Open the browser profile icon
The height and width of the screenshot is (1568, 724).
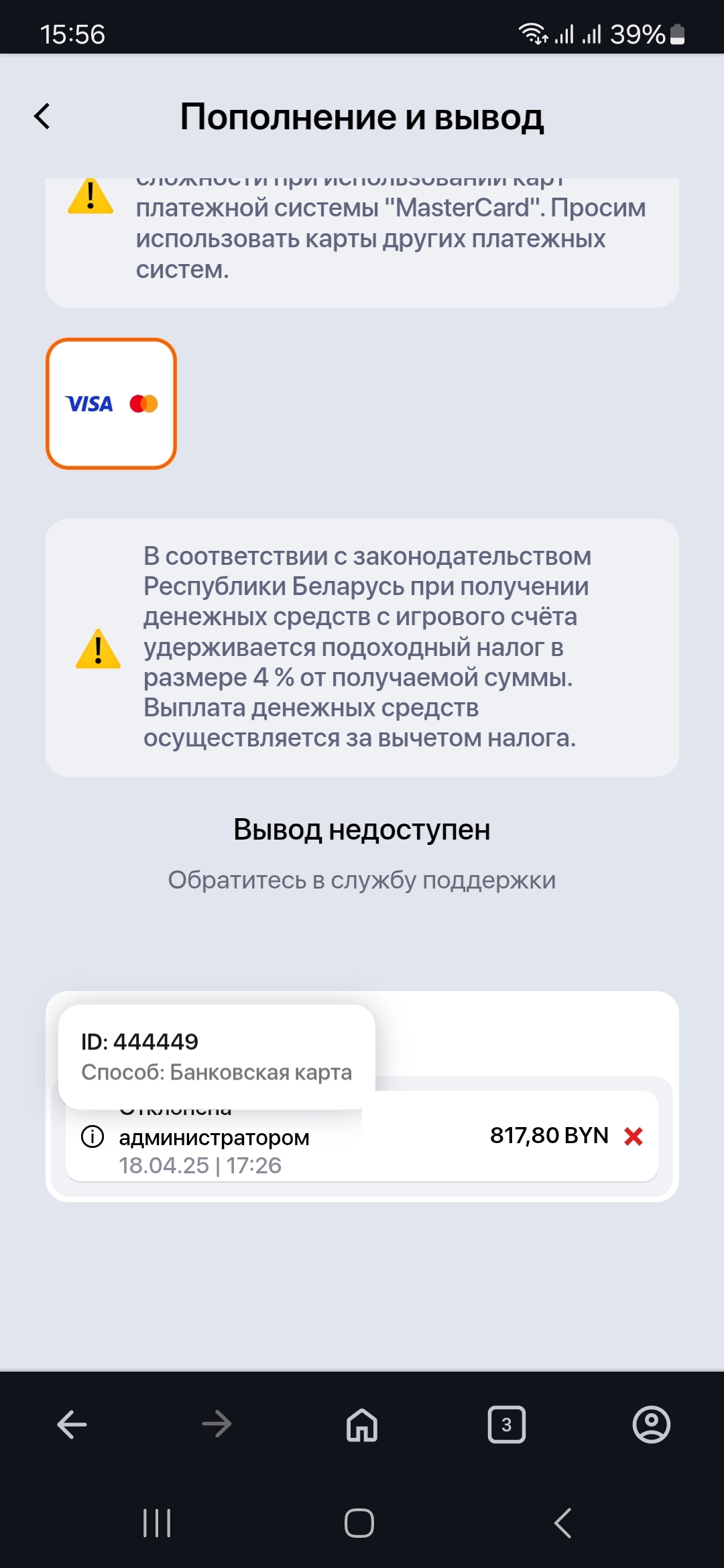652,1425
